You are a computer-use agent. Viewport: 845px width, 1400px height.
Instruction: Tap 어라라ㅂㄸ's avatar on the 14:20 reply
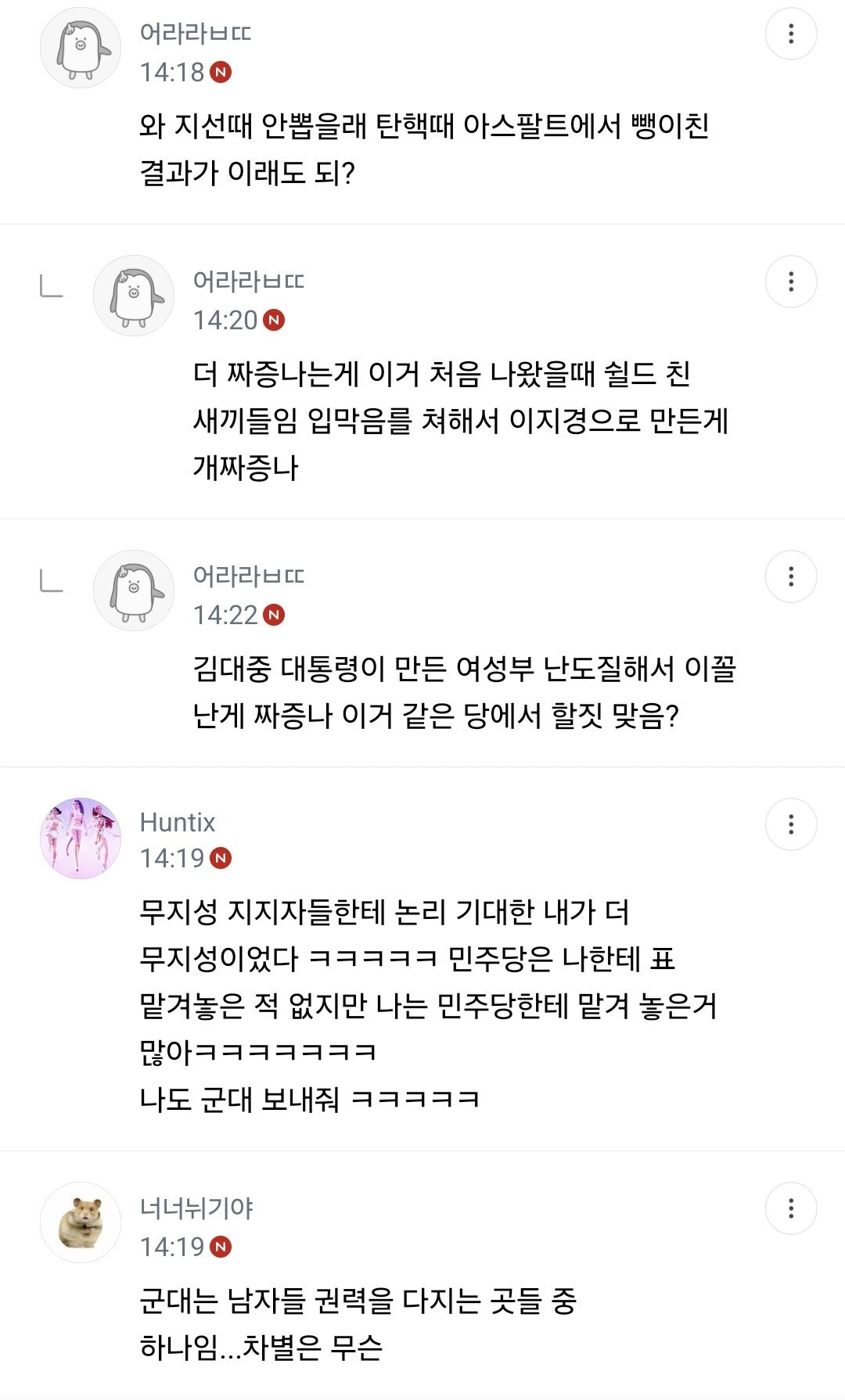tap(134, 296)
